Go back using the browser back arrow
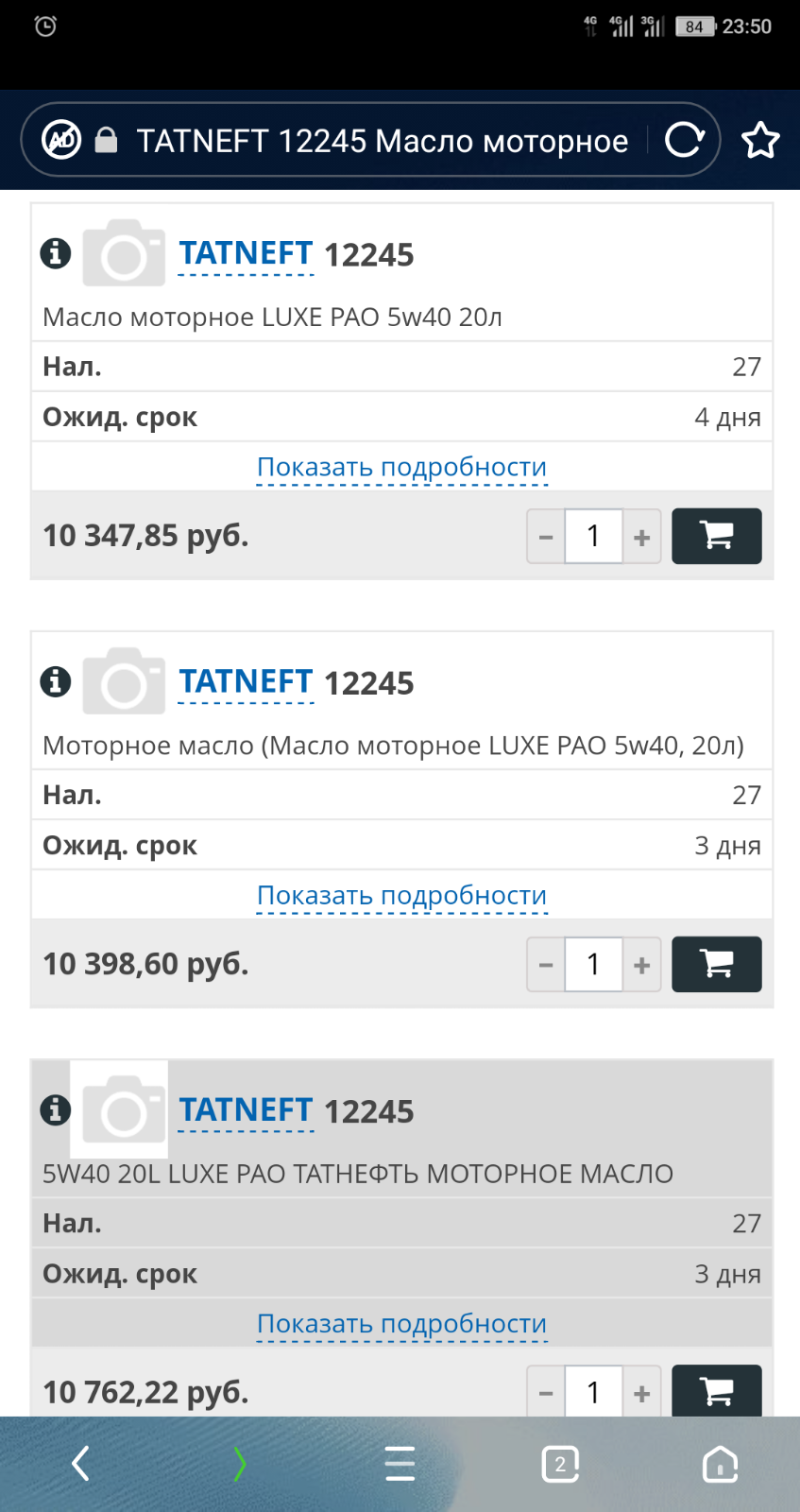This screenshot has width=800, height=1512. 80,1464
